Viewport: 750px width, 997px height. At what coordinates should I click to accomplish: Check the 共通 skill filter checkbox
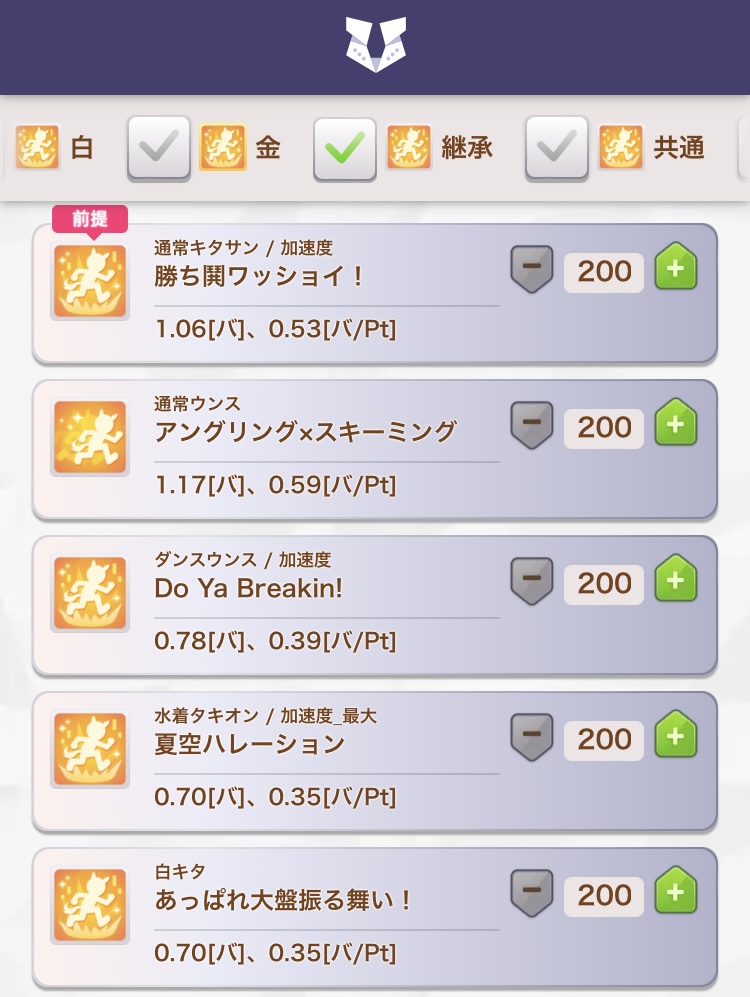pos(557,148)
